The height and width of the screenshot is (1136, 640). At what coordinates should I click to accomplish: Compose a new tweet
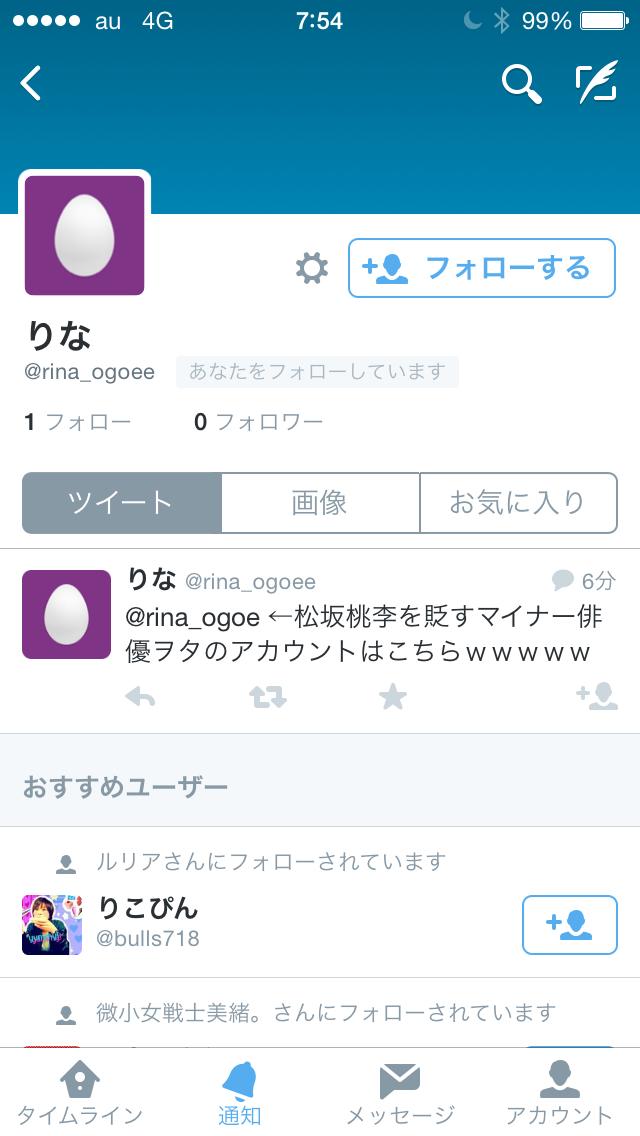596,84
